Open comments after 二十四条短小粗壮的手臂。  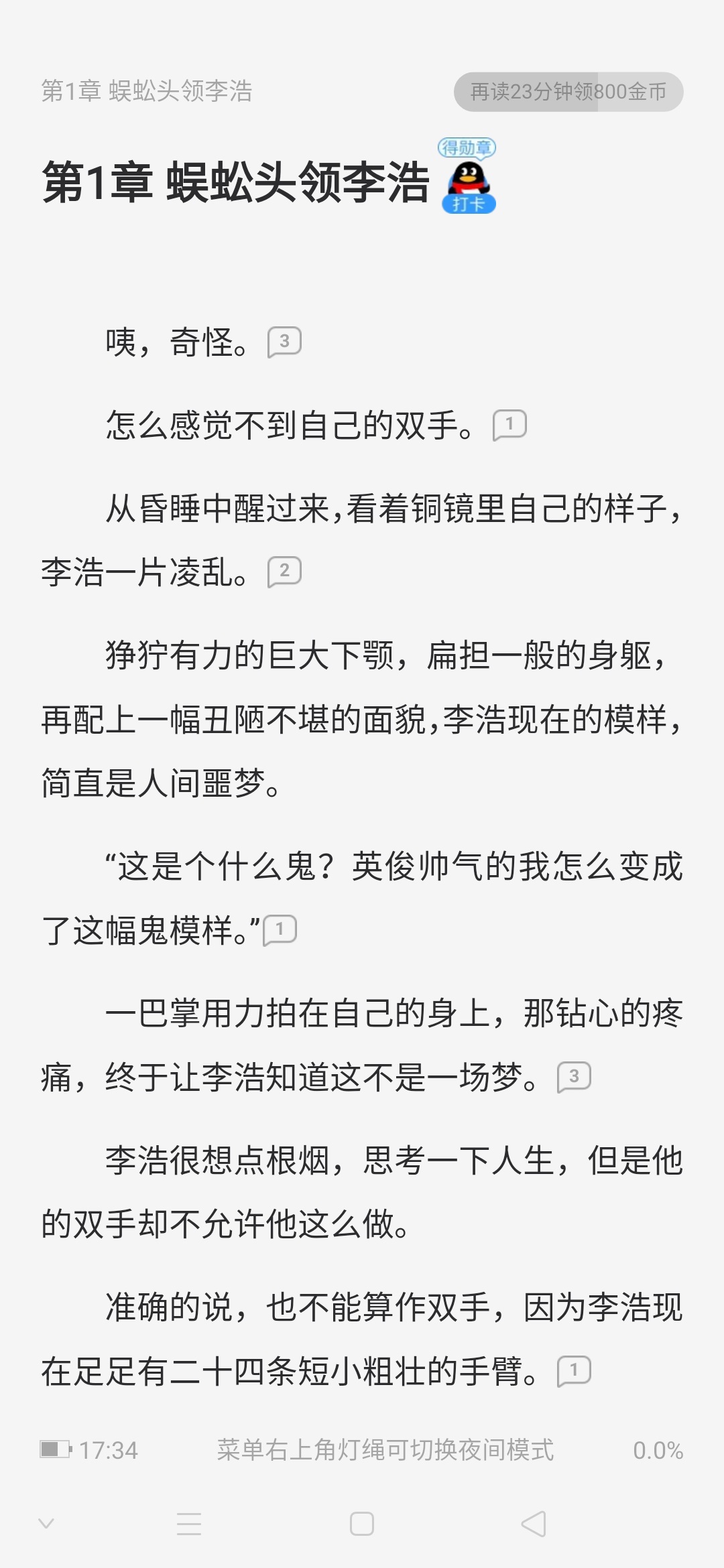click(x=574, y=1370)
